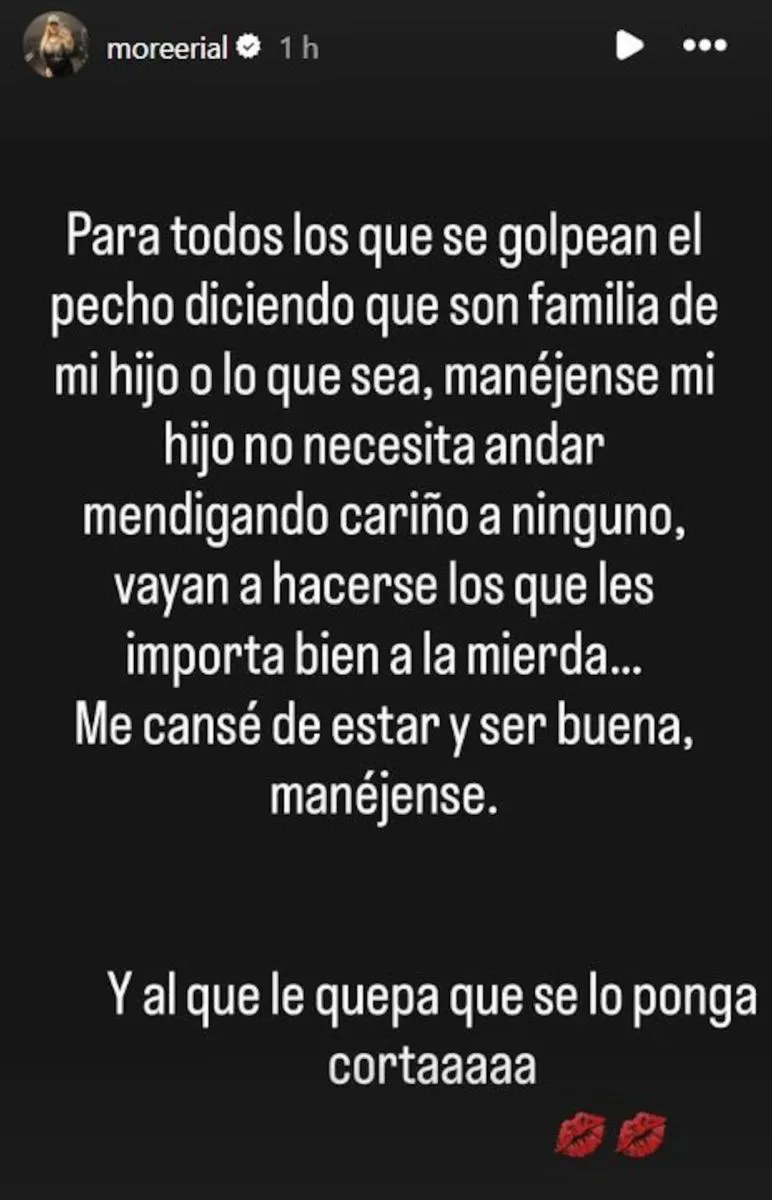Open the three-dot overflow menu

click(x=704, y=46)
